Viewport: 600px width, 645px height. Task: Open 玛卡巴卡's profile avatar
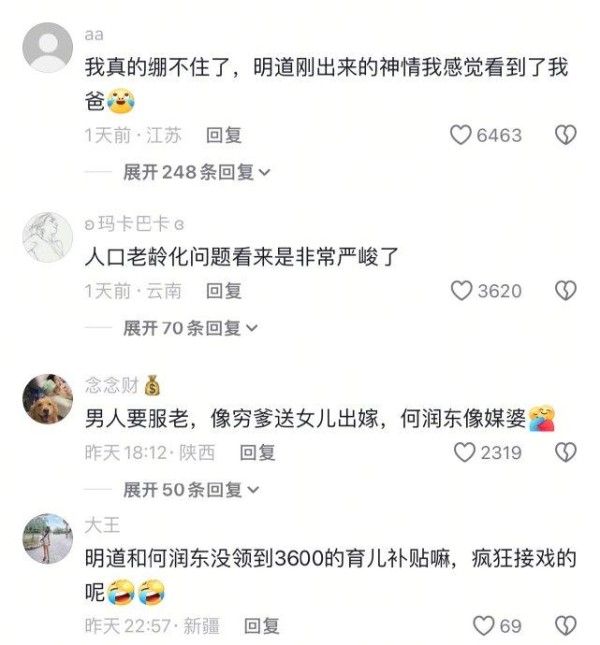pyautogui.click(x=48, y=236)
